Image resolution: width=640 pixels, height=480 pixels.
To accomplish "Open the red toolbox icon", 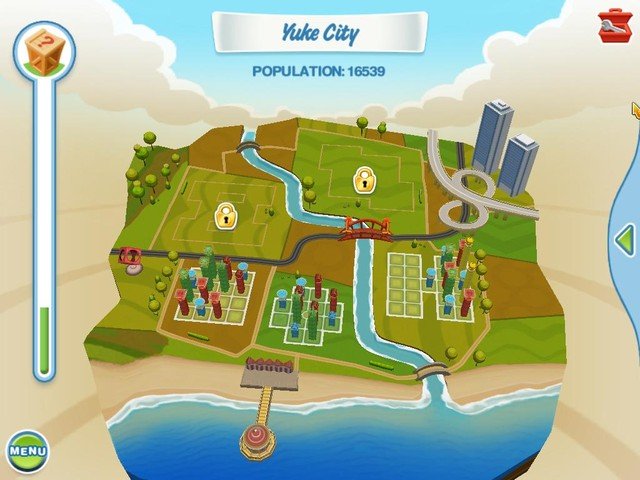I will pyautogui.click(x=614, y=26).
